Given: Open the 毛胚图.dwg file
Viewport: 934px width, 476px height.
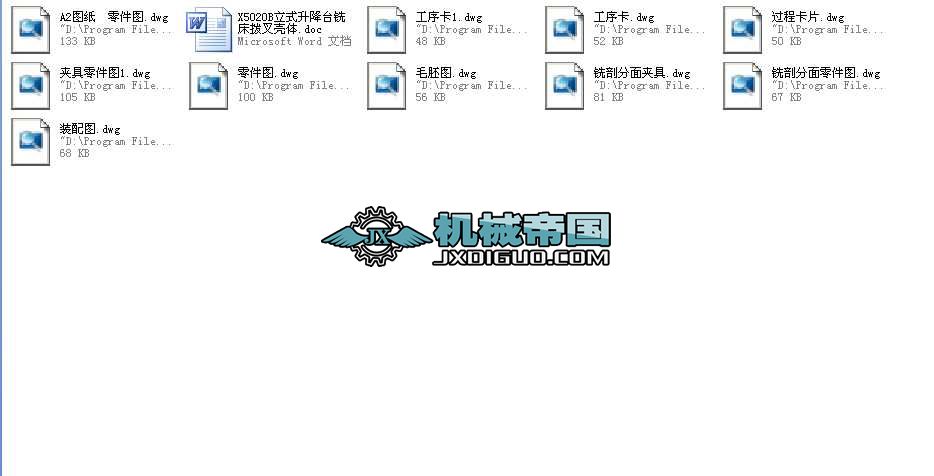Looking at the screenshot, I should [x=387, y=85].
